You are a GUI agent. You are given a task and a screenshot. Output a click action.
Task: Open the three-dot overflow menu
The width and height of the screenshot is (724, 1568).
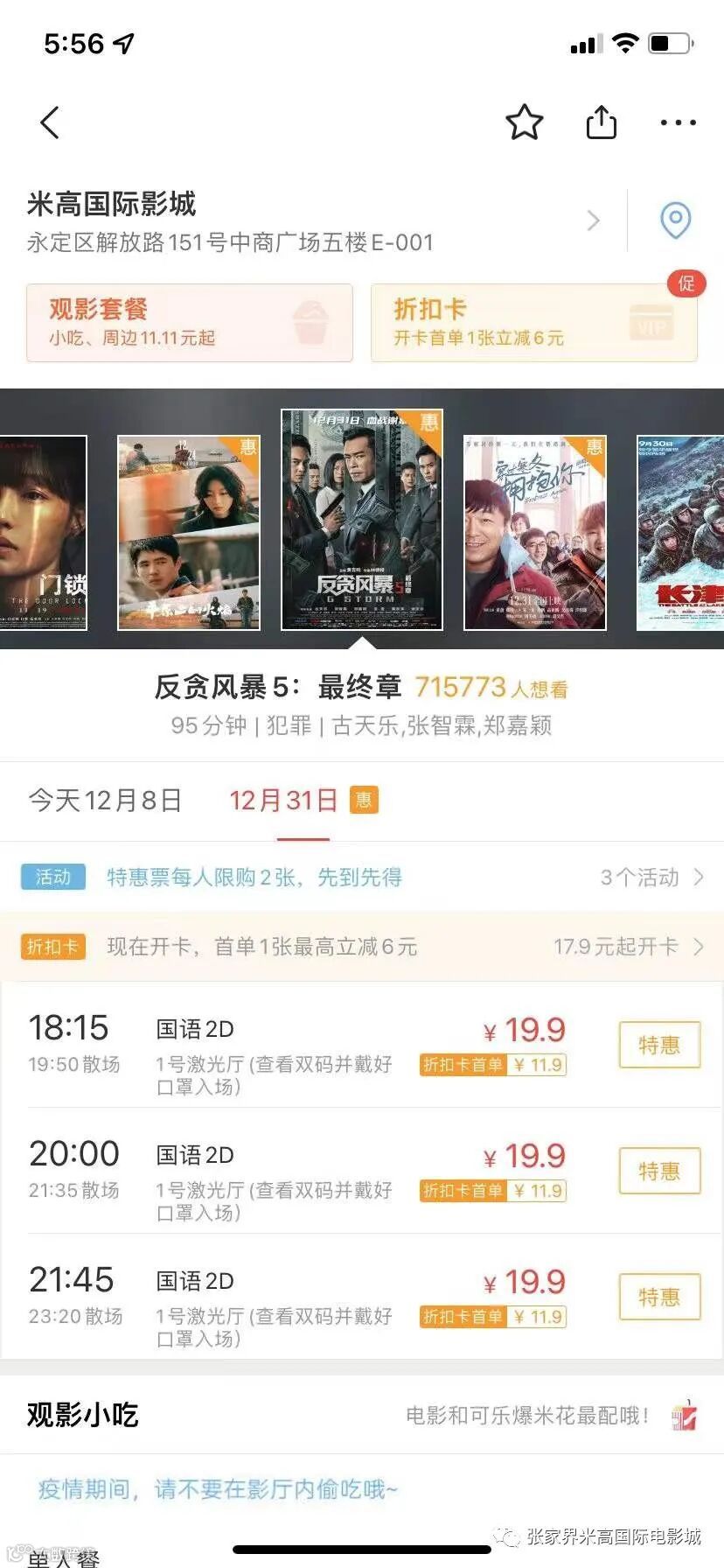click(678, 122)
